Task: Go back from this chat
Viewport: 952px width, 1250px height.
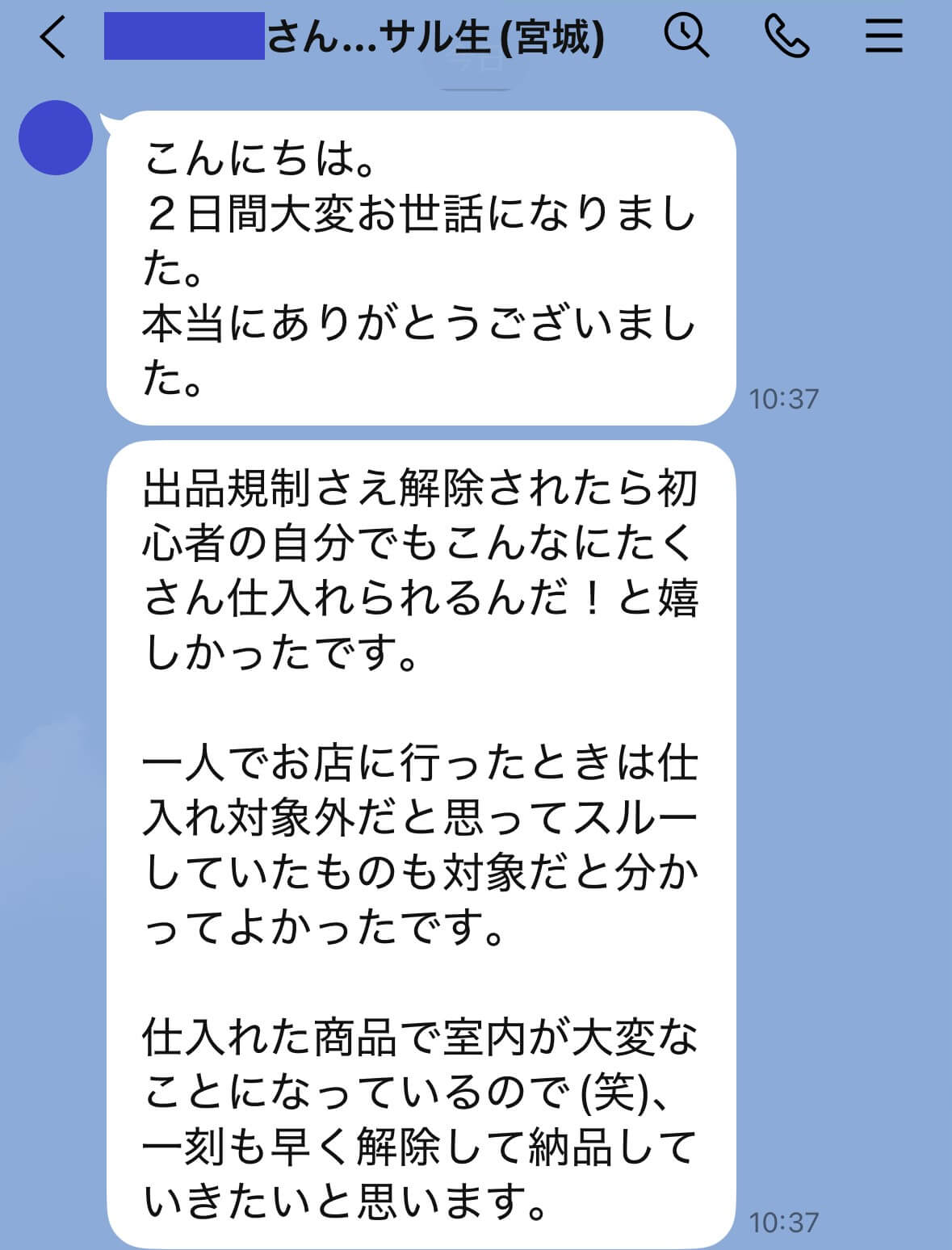Action: point(53,37)
